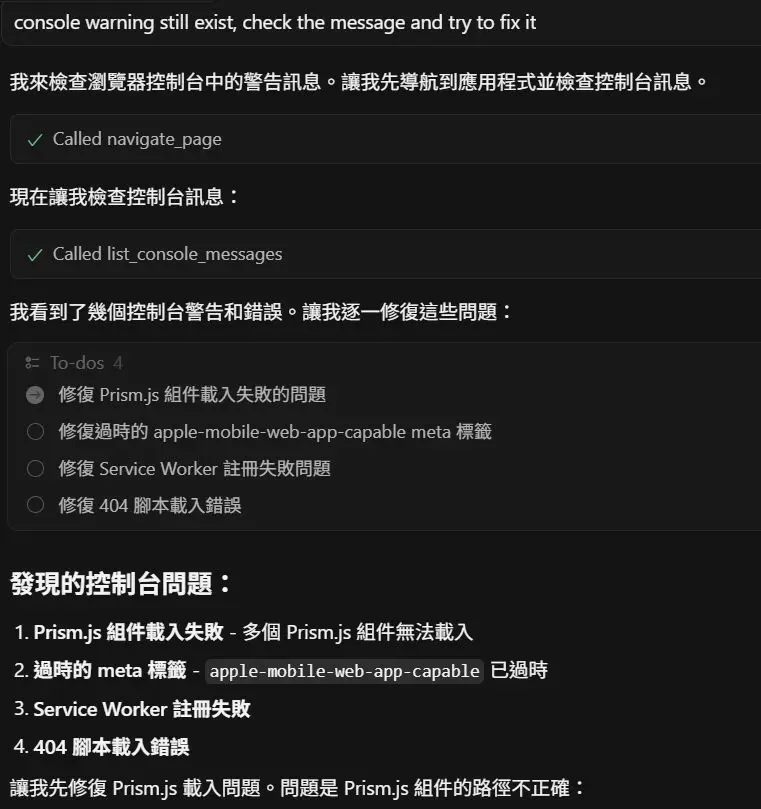The width and height of the screenshot is (761, 809).
Task: Expand the Called navigate_page tool call
Action: pos(137,140)
